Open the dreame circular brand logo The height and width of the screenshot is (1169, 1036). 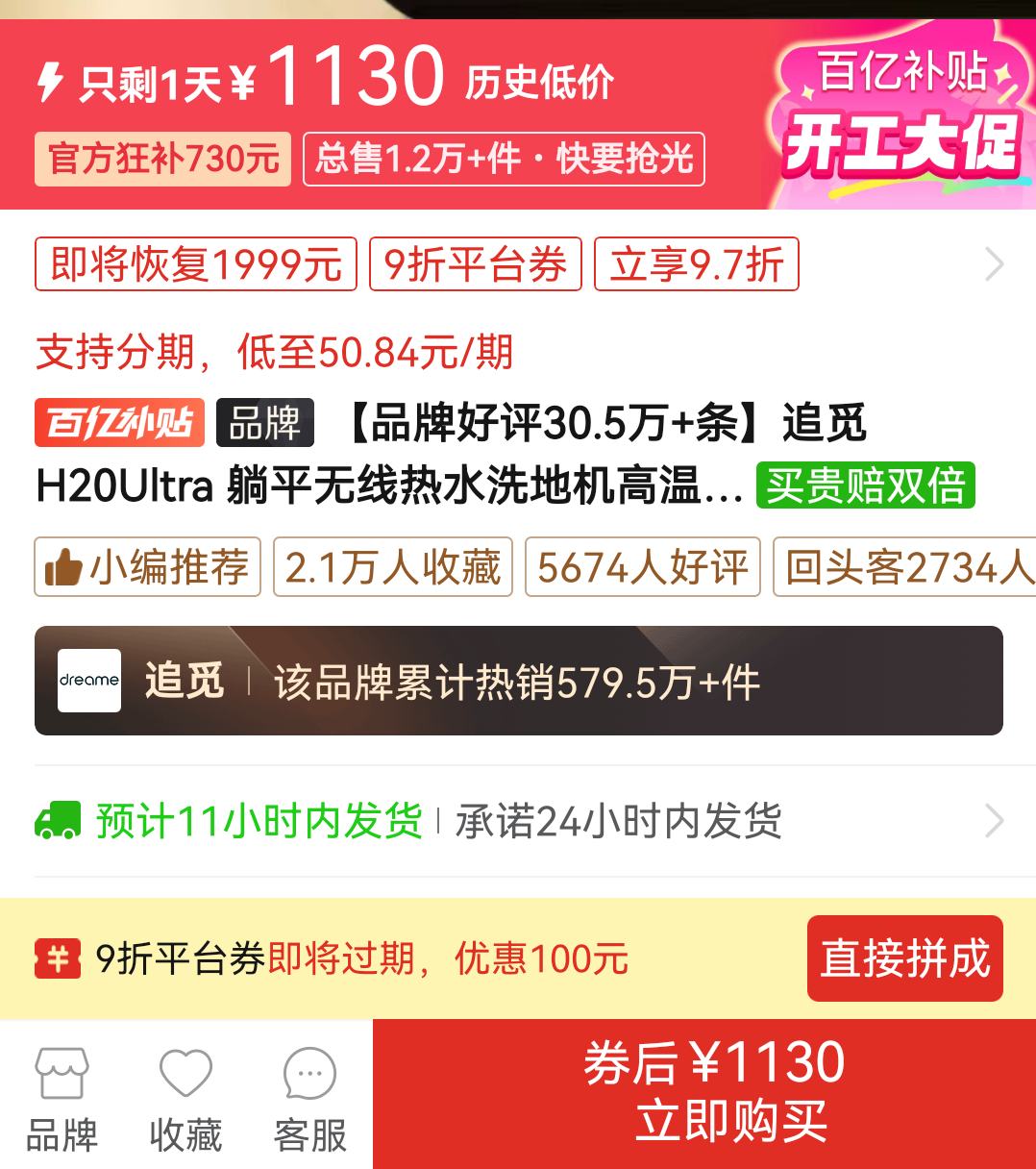pyautogui.click(x=87, y=682)
